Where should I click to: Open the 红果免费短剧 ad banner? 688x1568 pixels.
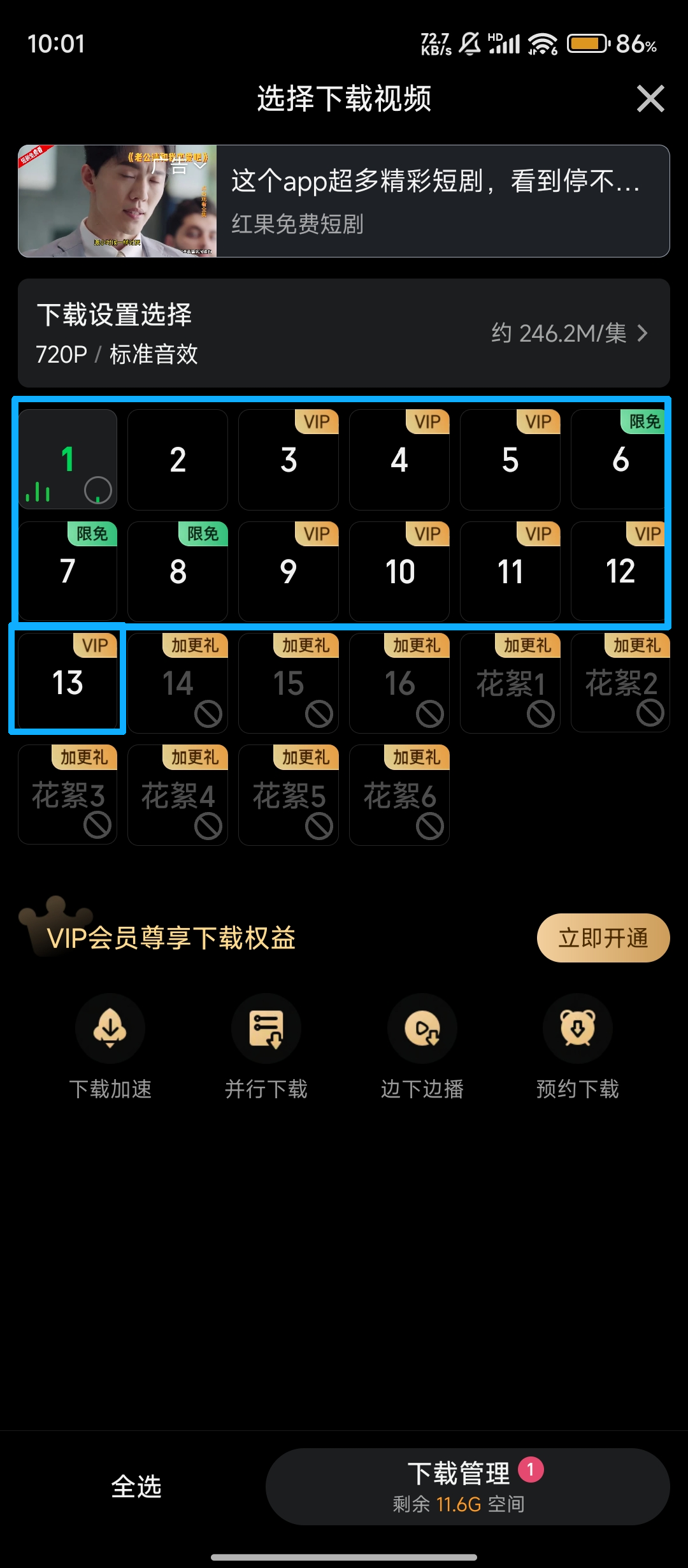coord(344,201)
